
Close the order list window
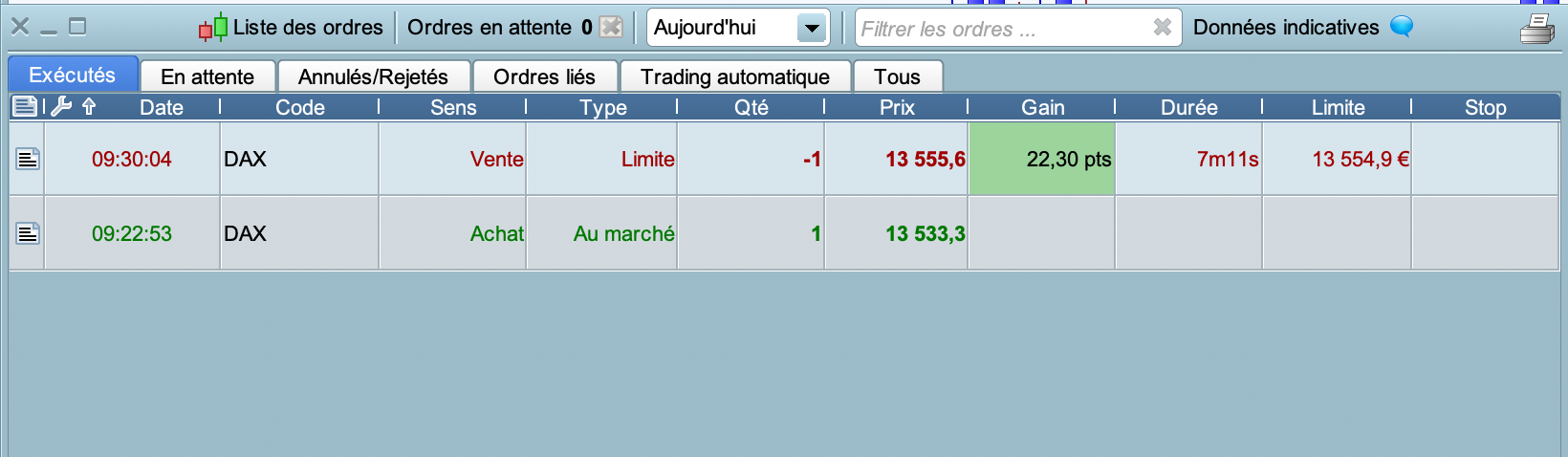coord(20,27)
